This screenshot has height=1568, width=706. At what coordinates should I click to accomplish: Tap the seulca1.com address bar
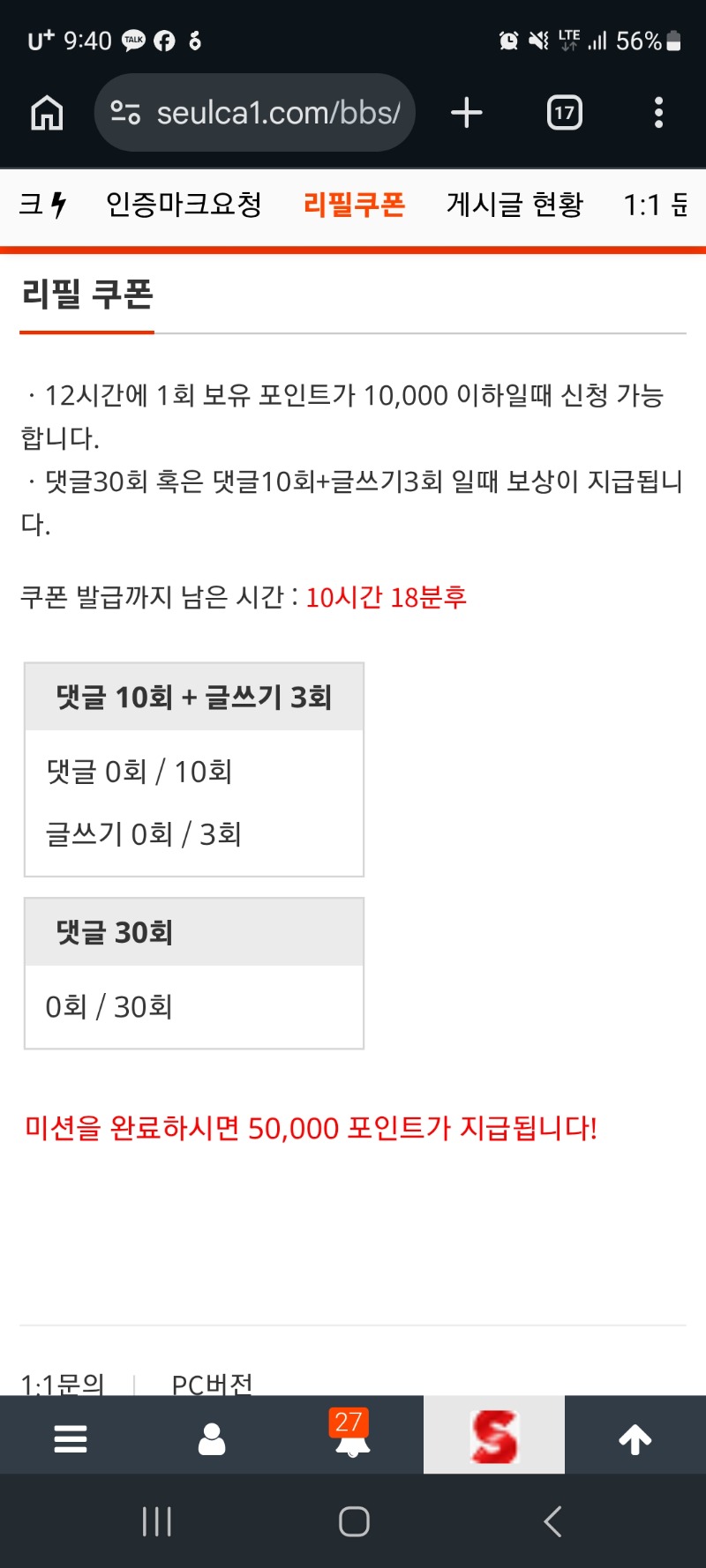point(256,113)
